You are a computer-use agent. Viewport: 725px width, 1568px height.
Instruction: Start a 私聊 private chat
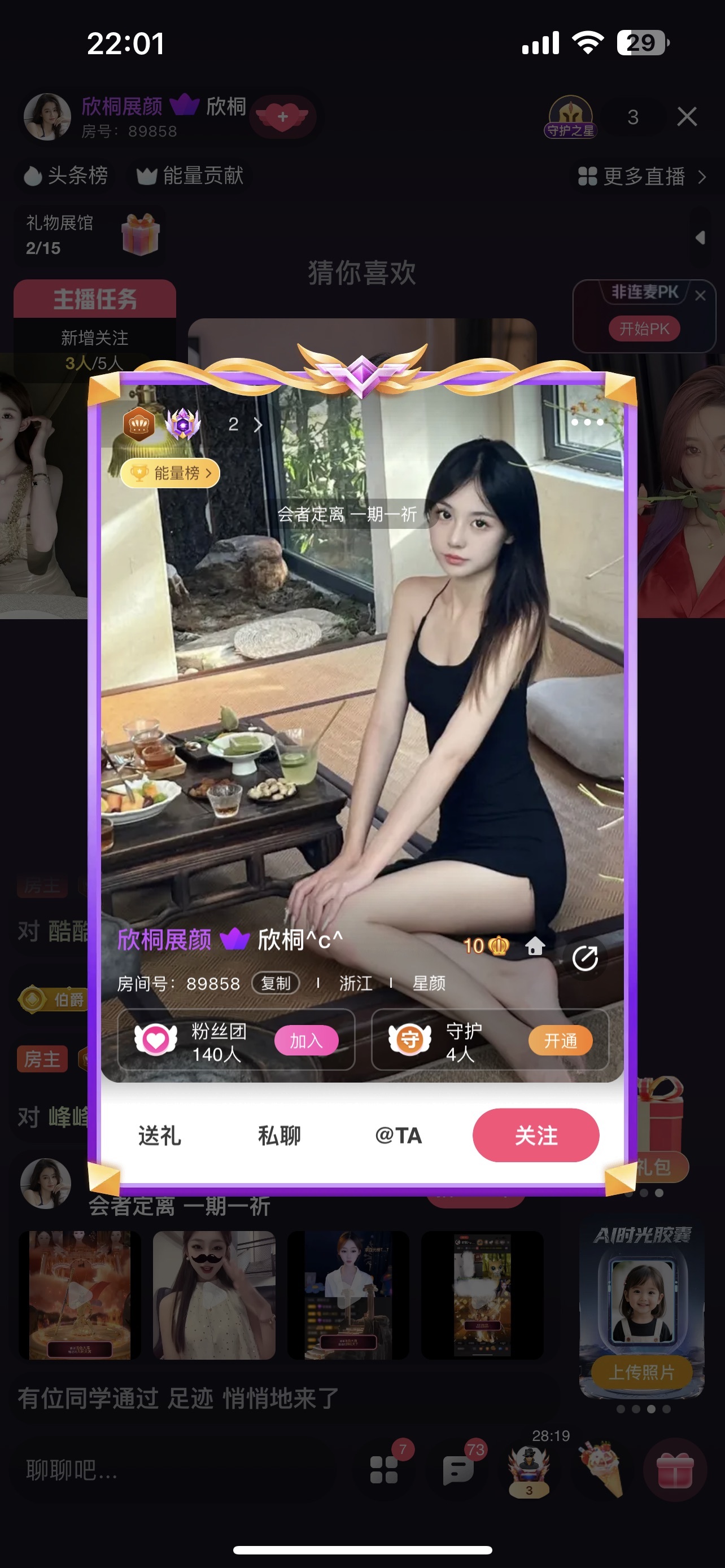tap(279, 1135)
